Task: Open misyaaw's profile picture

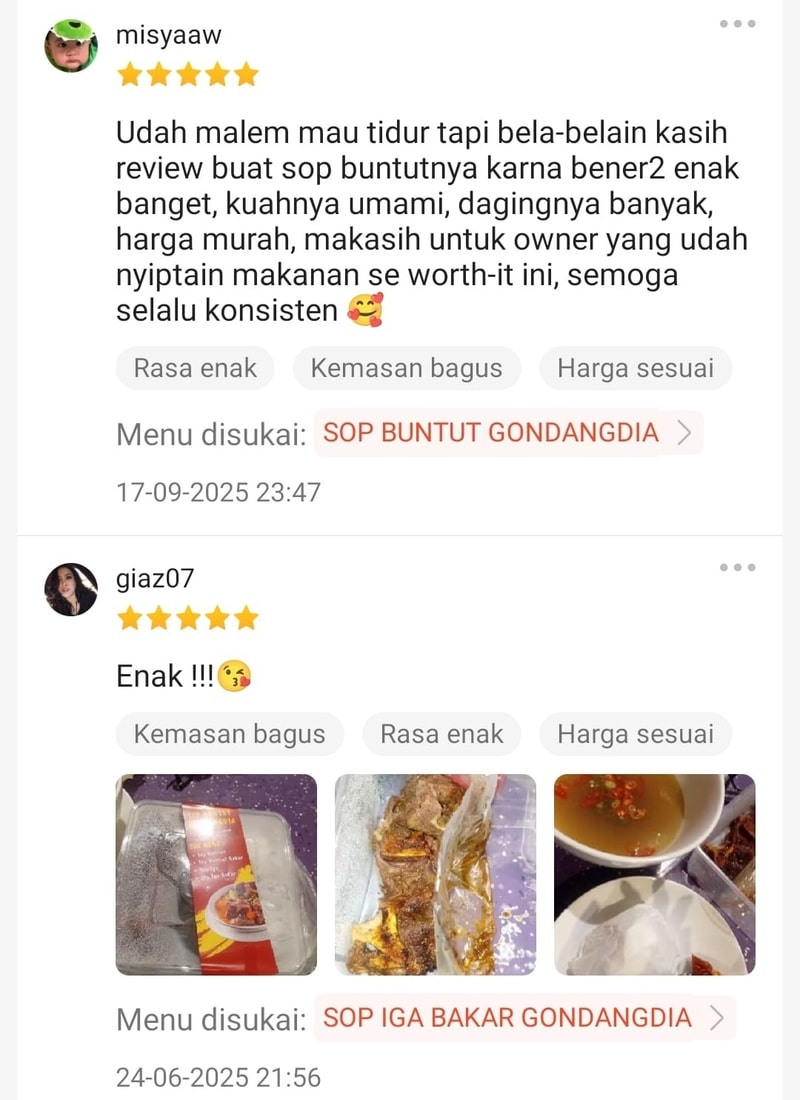Action: coord(71,46)
